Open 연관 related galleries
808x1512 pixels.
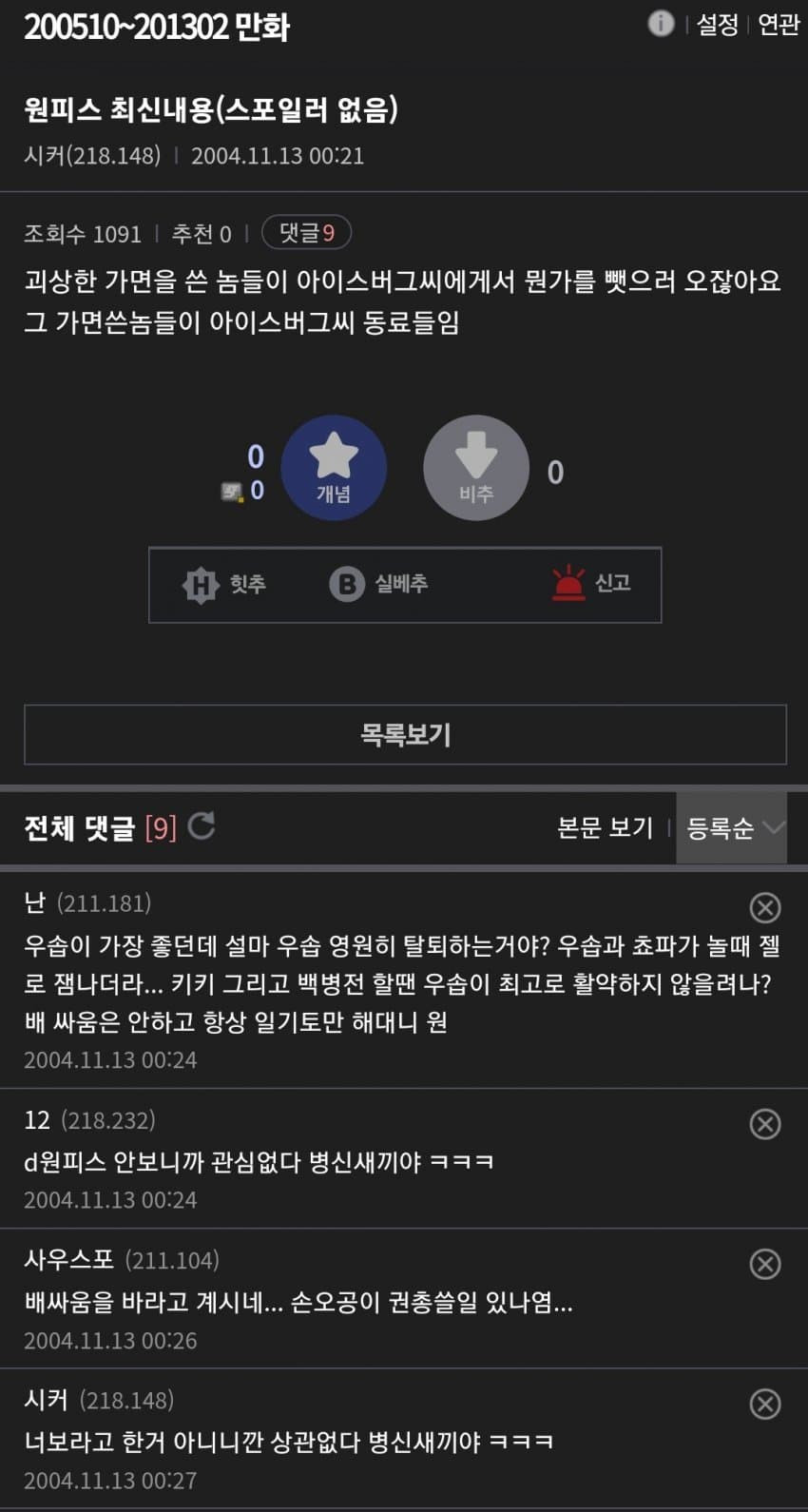point(779,25)
